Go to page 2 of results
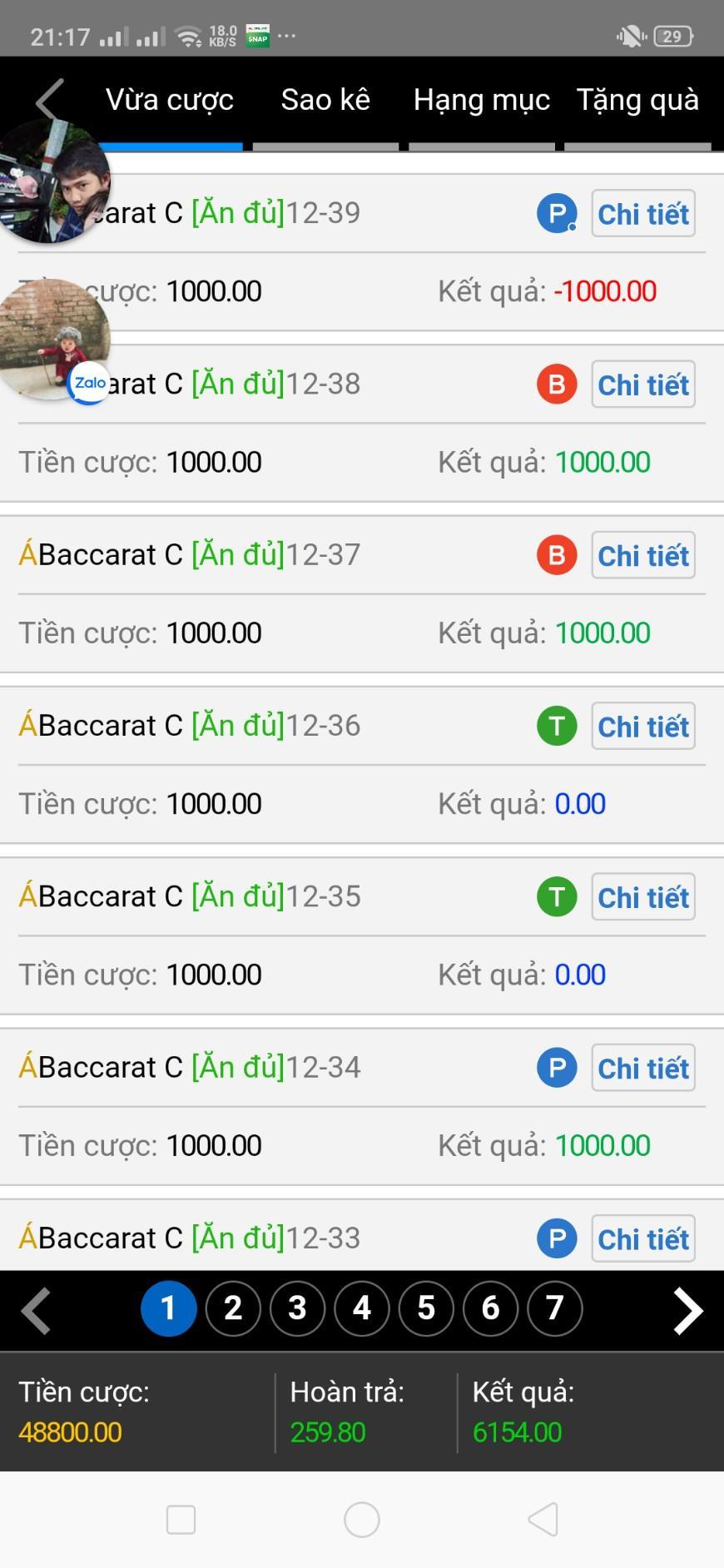Viewport: 724px width, 1568px height. click(x=233, y=1308)
